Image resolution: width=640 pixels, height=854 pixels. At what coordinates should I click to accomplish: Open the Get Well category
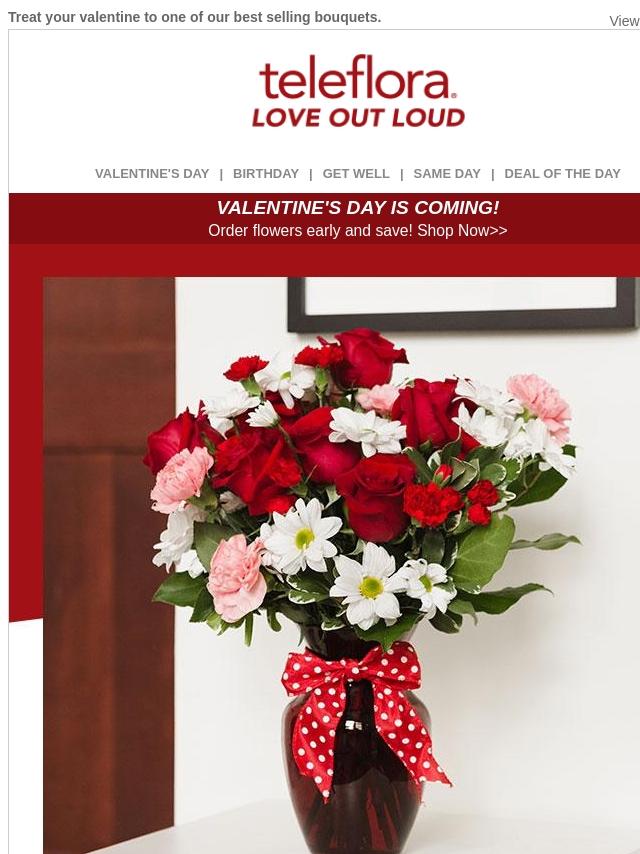pyautogui.click(x=356, y=173)
